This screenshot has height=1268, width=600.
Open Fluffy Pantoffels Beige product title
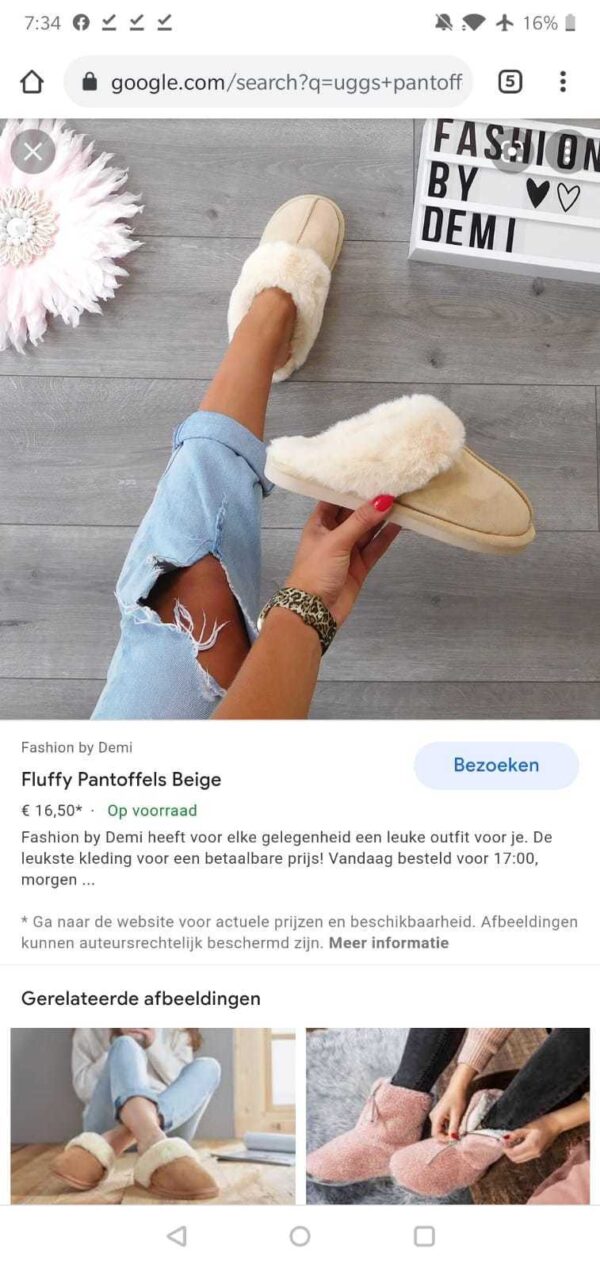121,779
